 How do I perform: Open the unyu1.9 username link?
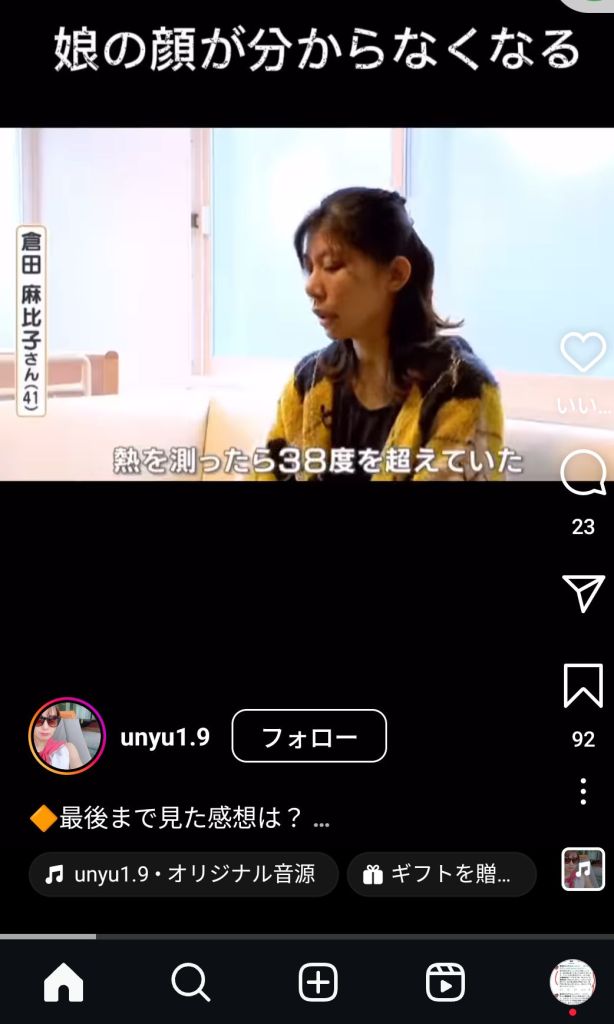(165, 737)
